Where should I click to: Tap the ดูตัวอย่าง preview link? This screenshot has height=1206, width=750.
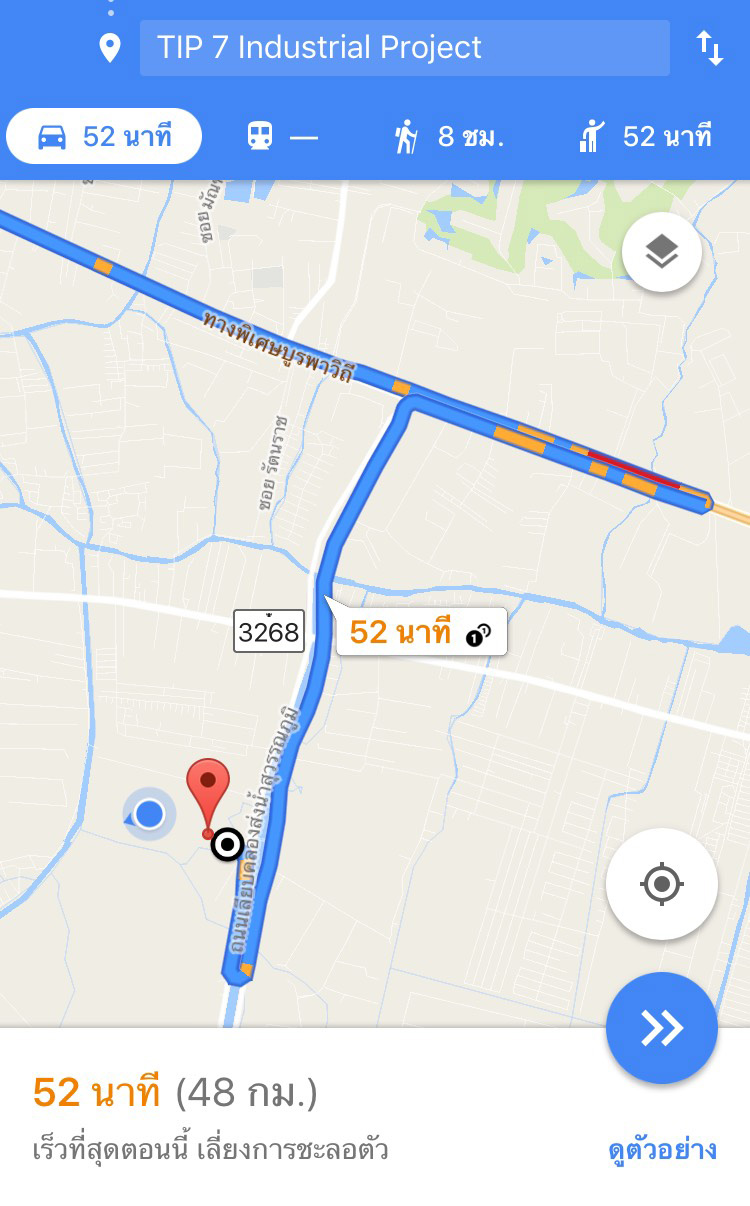[662, 1150]
